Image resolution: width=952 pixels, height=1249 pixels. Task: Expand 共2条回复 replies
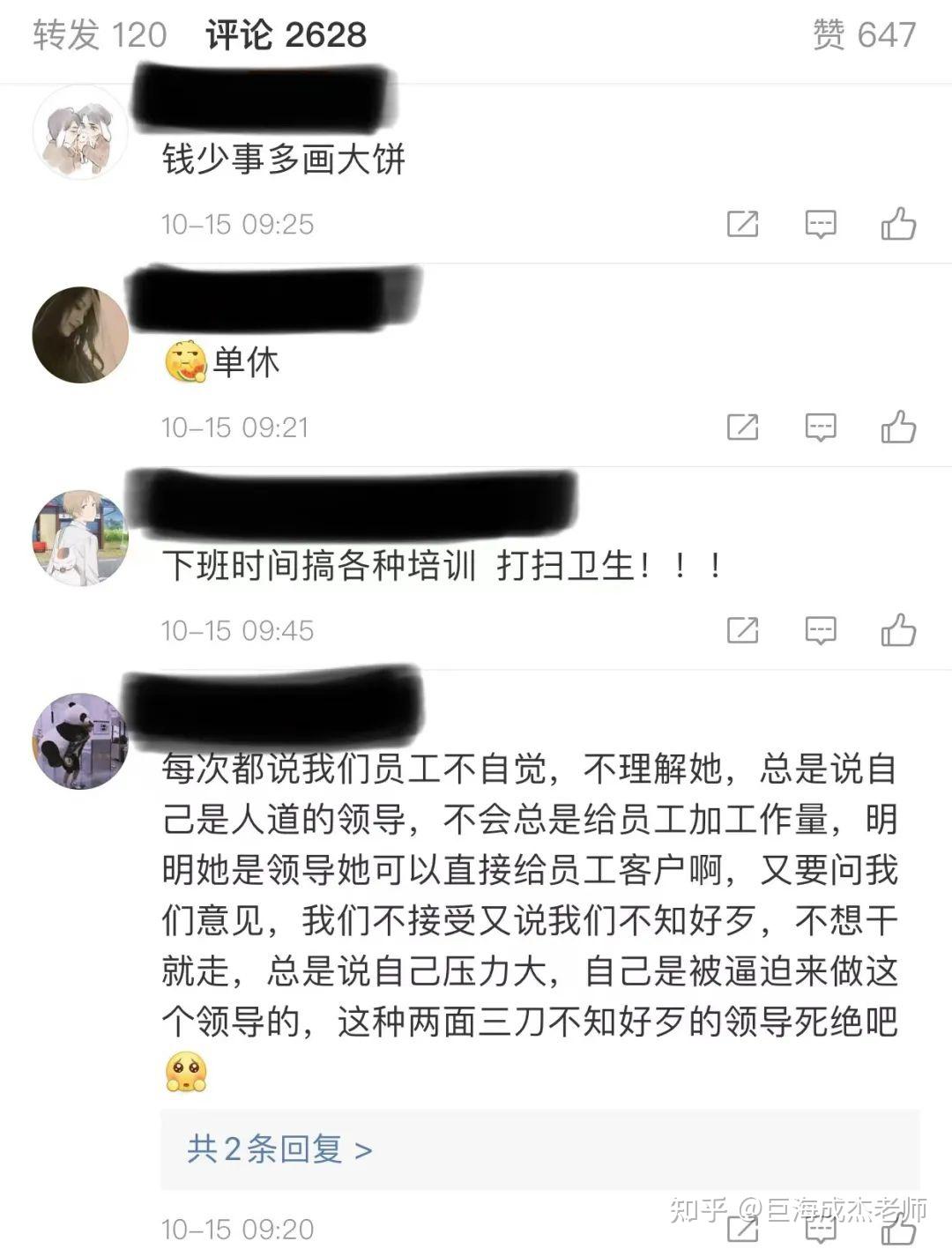click(x=279, y=1149)
